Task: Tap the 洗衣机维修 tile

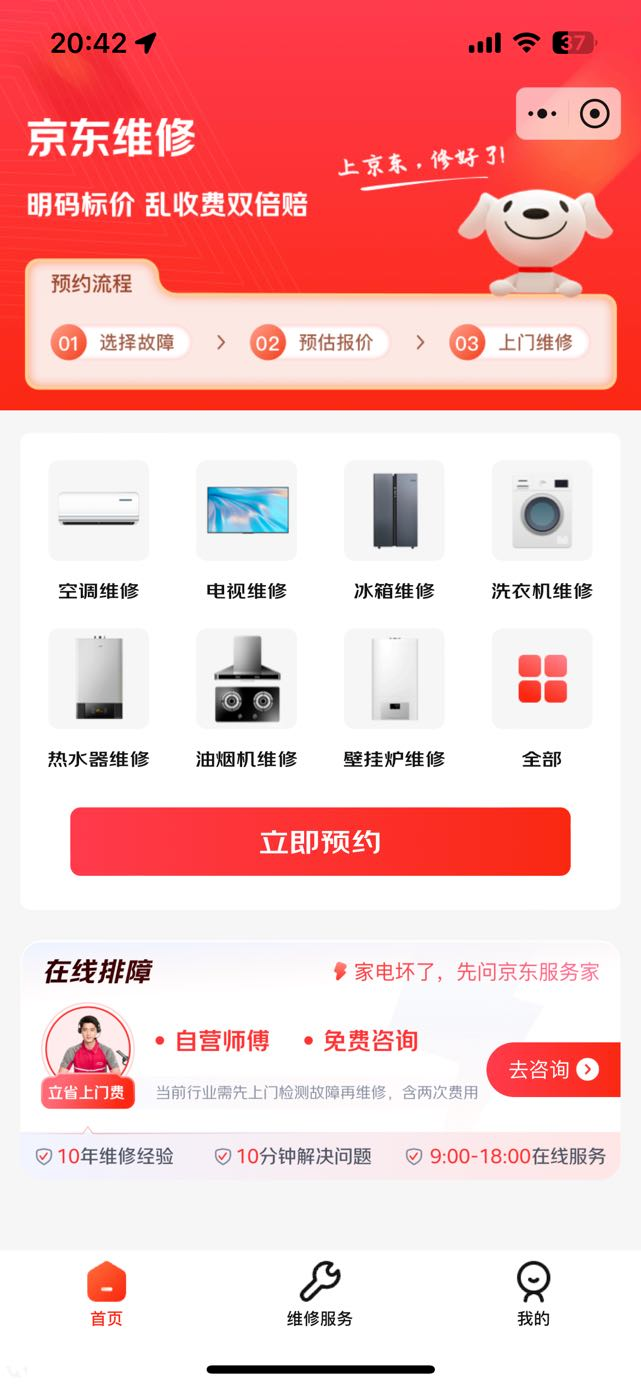Action: point(542,530)
